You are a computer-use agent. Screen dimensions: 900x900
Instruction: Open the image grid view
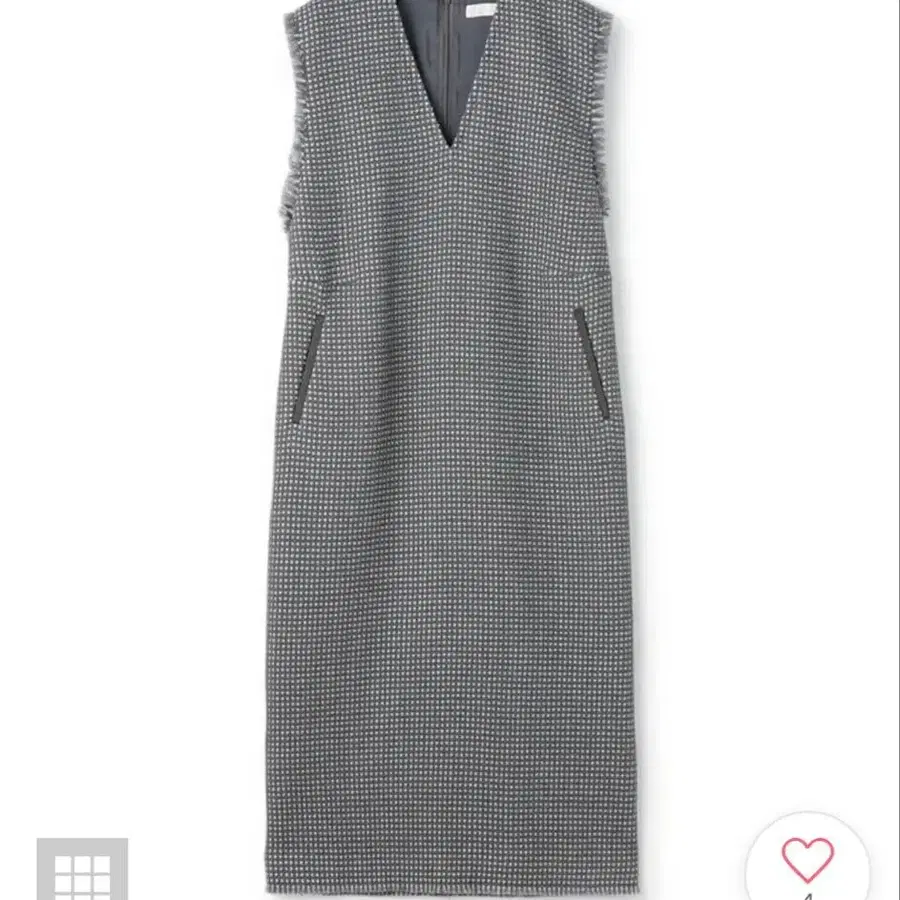pyautogui.click(x=82, y=872)
